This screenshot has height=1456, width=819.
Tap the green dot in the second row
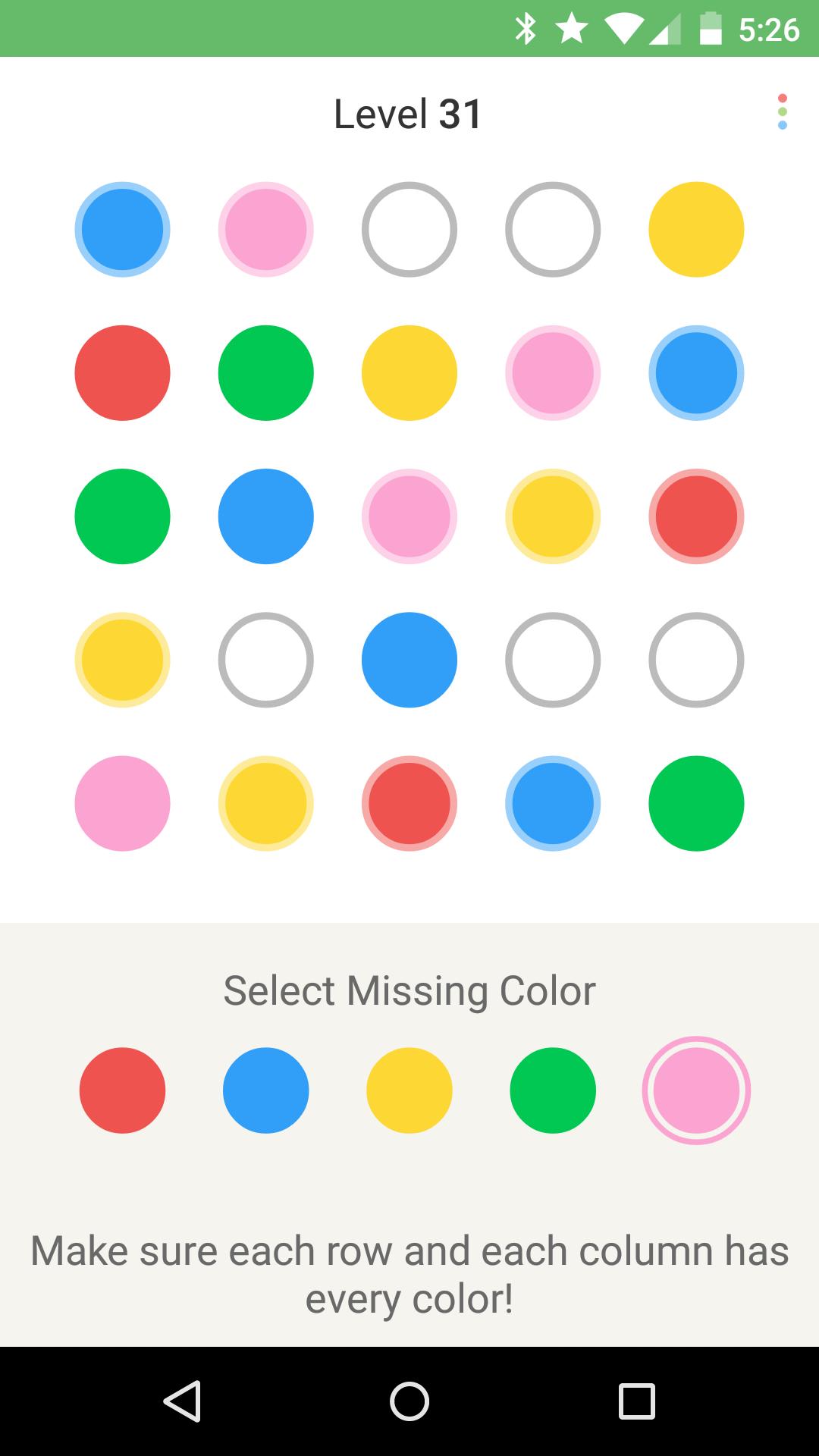point(265,372)
